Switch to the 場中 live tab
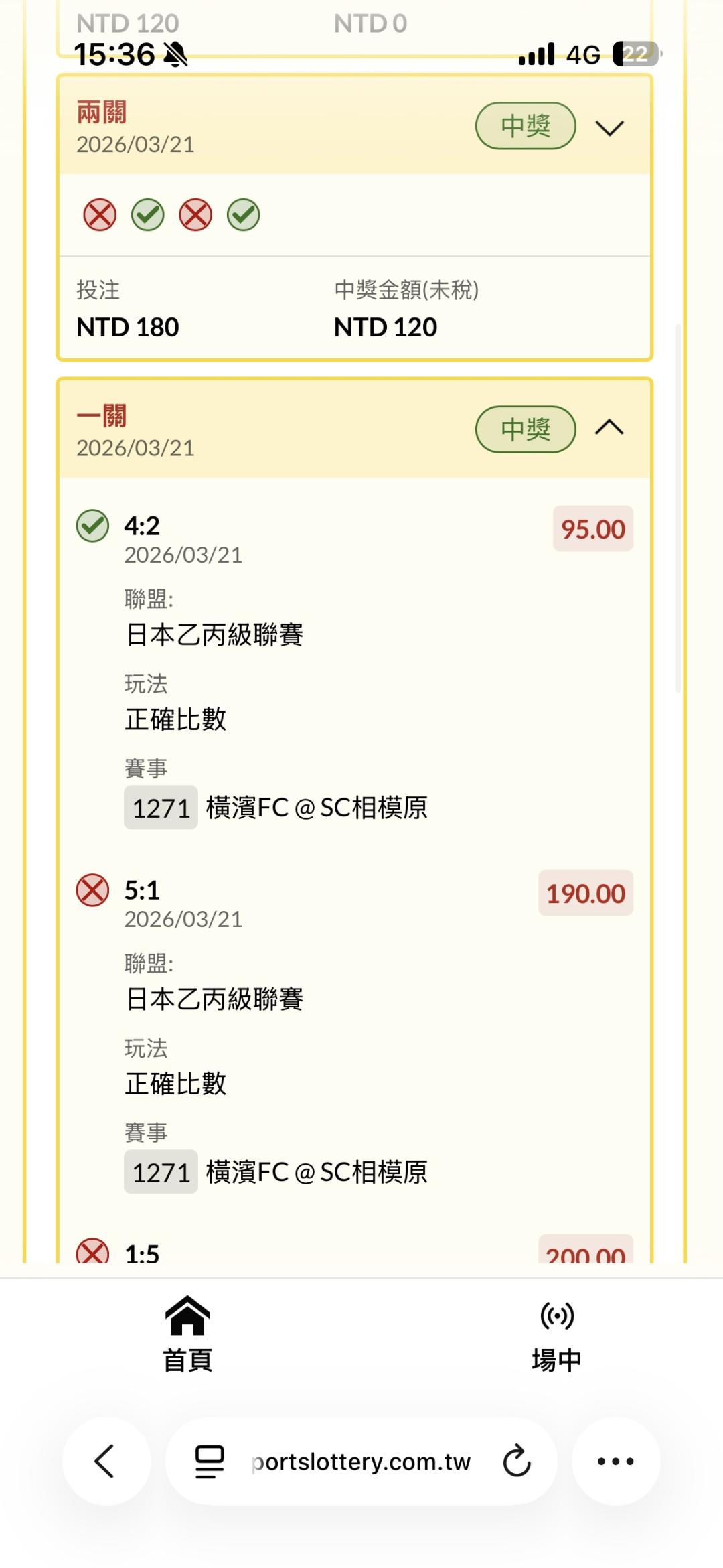The width and height of the screenshot is (723, 1568). coord(556,1337)
